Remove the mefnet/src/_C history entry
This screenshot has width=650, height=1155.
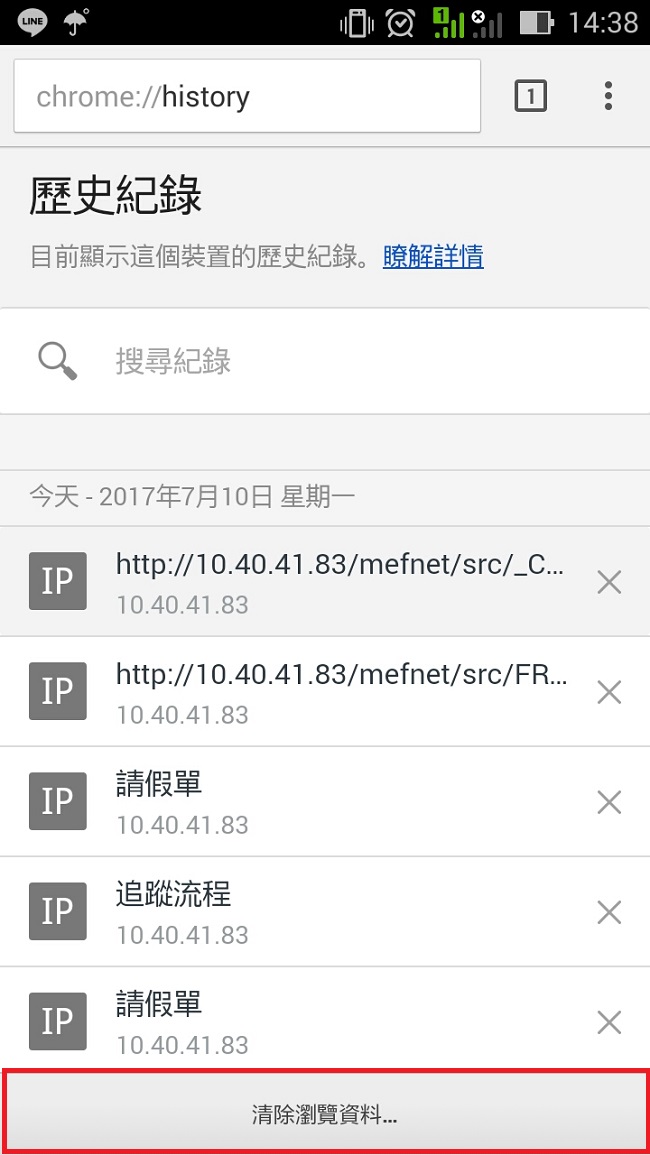[609, 582]
